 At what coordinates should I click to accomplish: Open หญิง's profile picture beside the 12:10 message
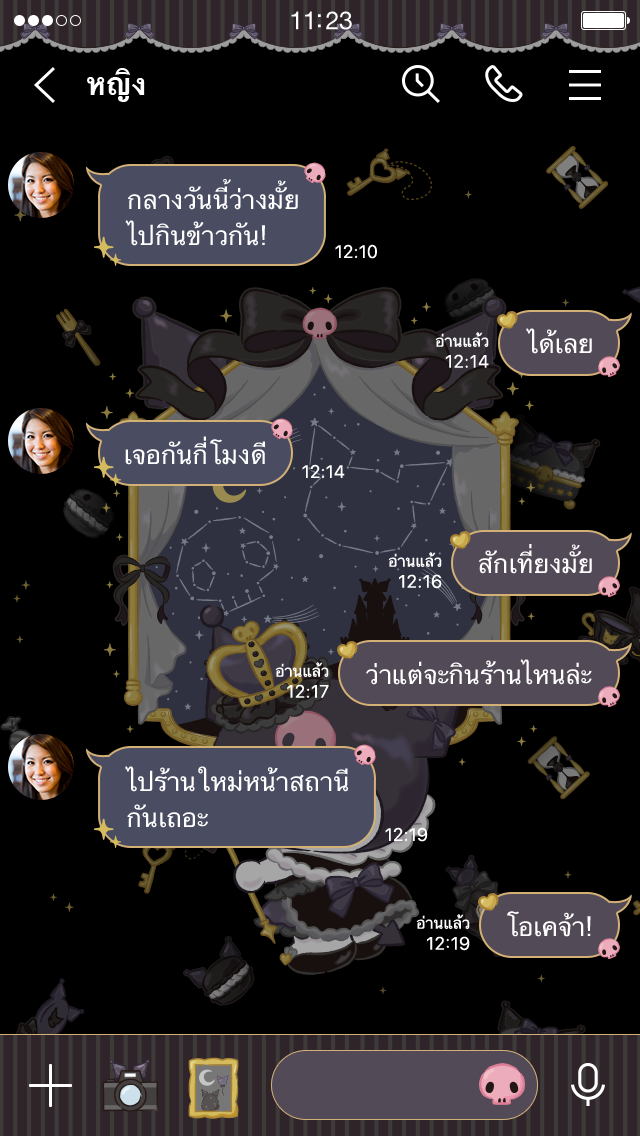coord(41,185)
